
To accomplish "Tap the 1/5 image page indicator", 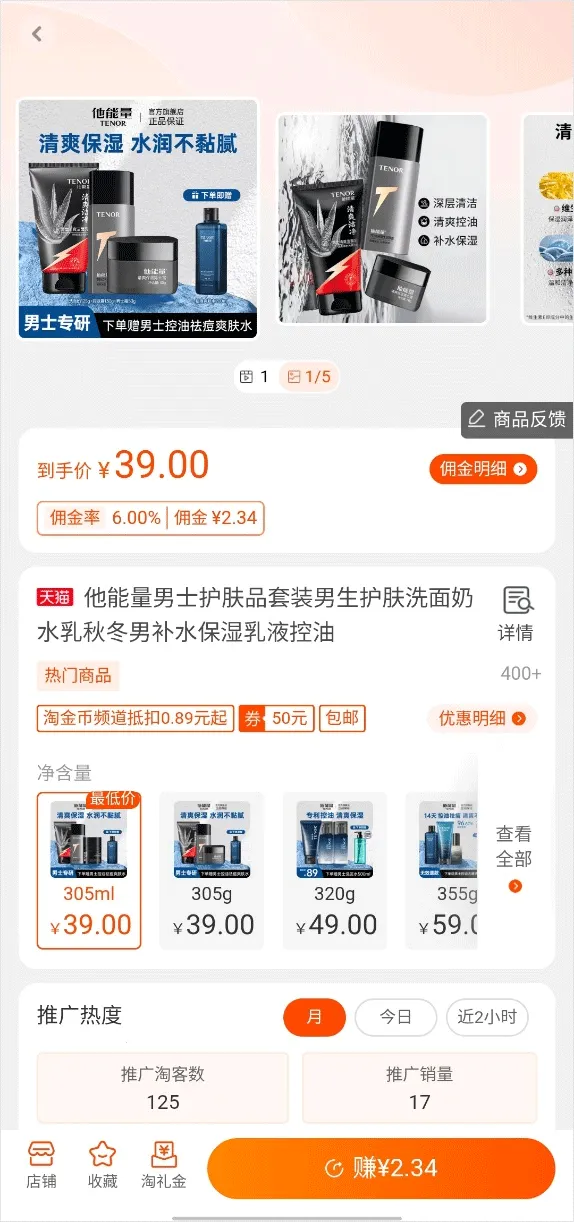I will [x=308, y=376].
